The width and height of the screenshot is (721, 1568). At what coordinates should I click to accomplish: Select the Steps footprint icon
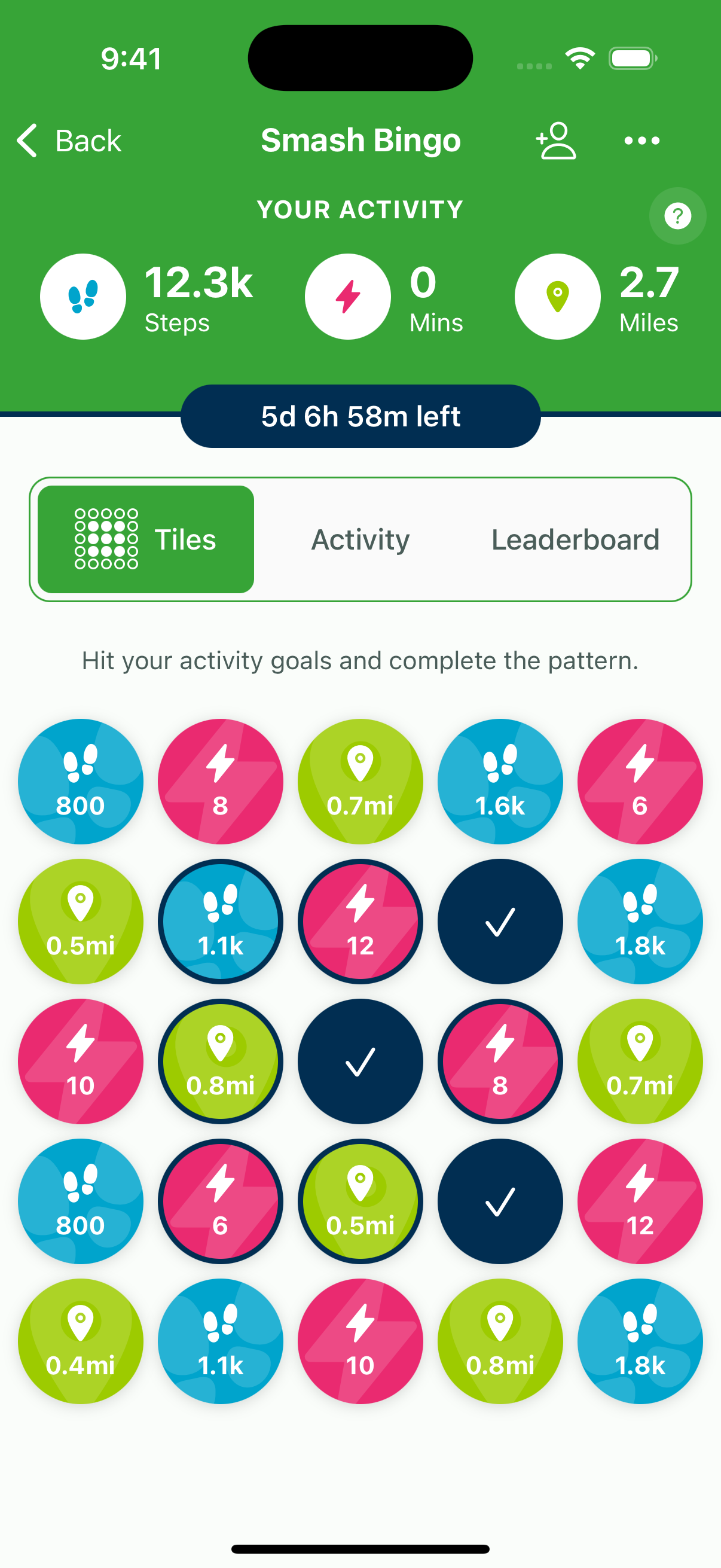click(x=83, y=296)
